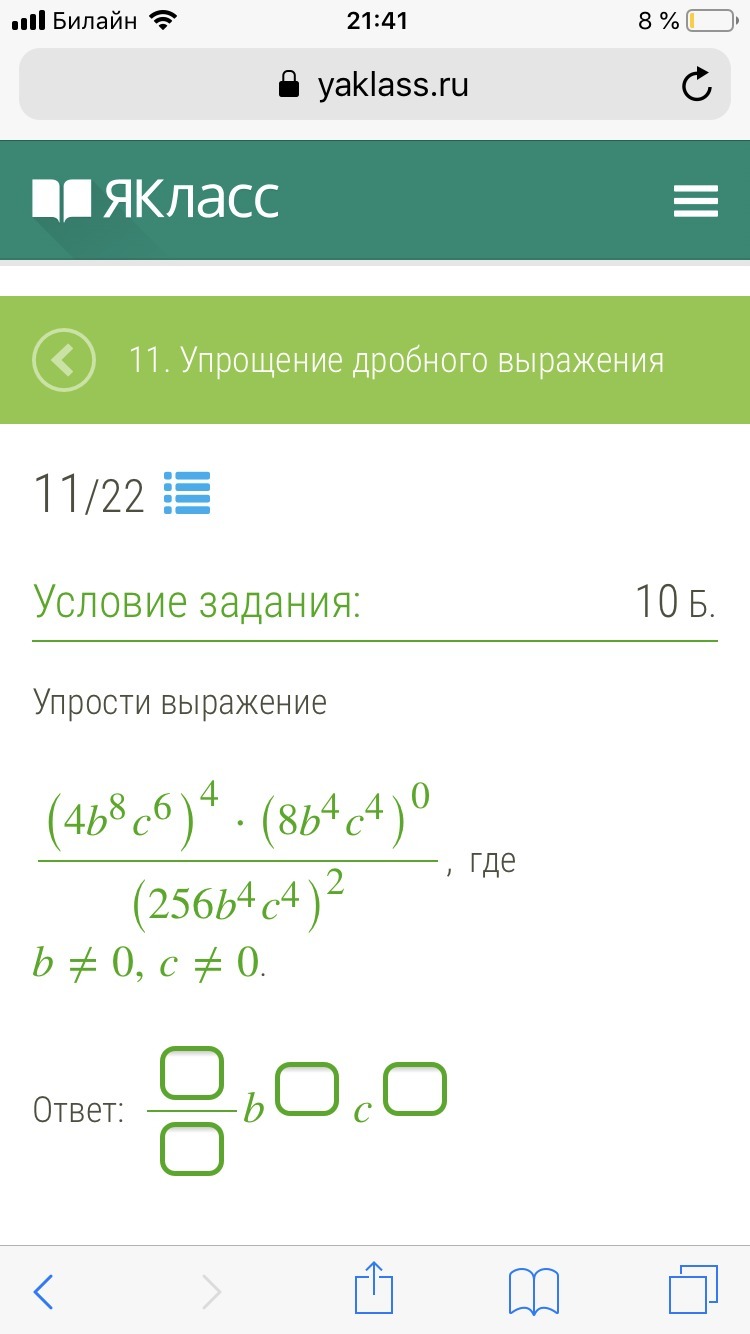Go back using the circled arrow in green bar
The height and width of the screenshot is (1334, 750).
(x=64, y=360)
